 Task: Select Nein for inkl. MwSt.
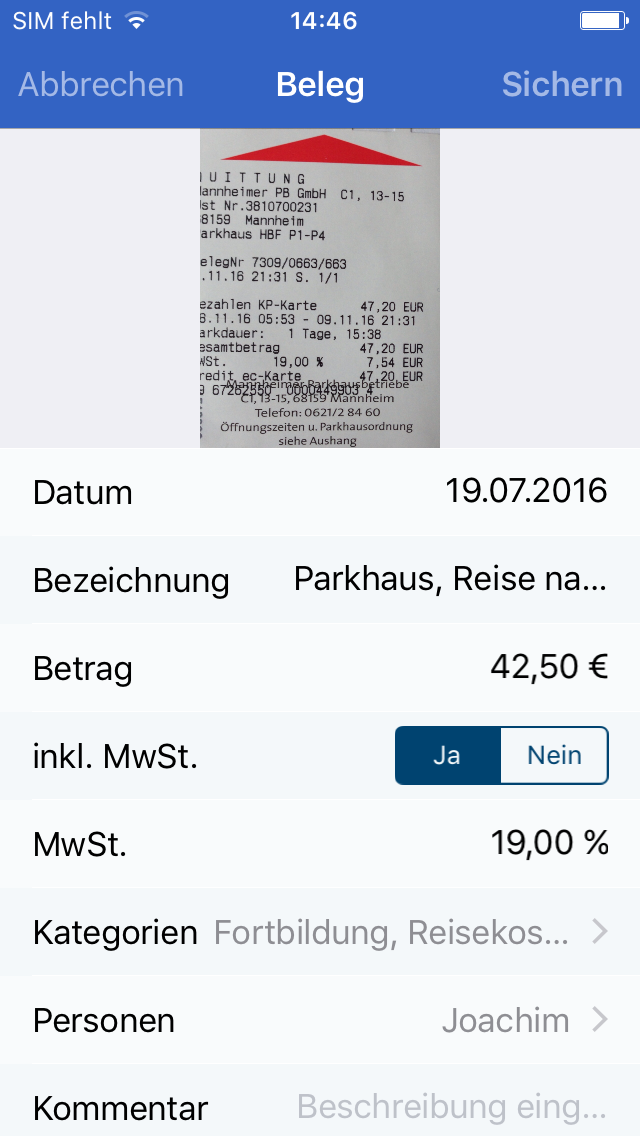(554, 755)
